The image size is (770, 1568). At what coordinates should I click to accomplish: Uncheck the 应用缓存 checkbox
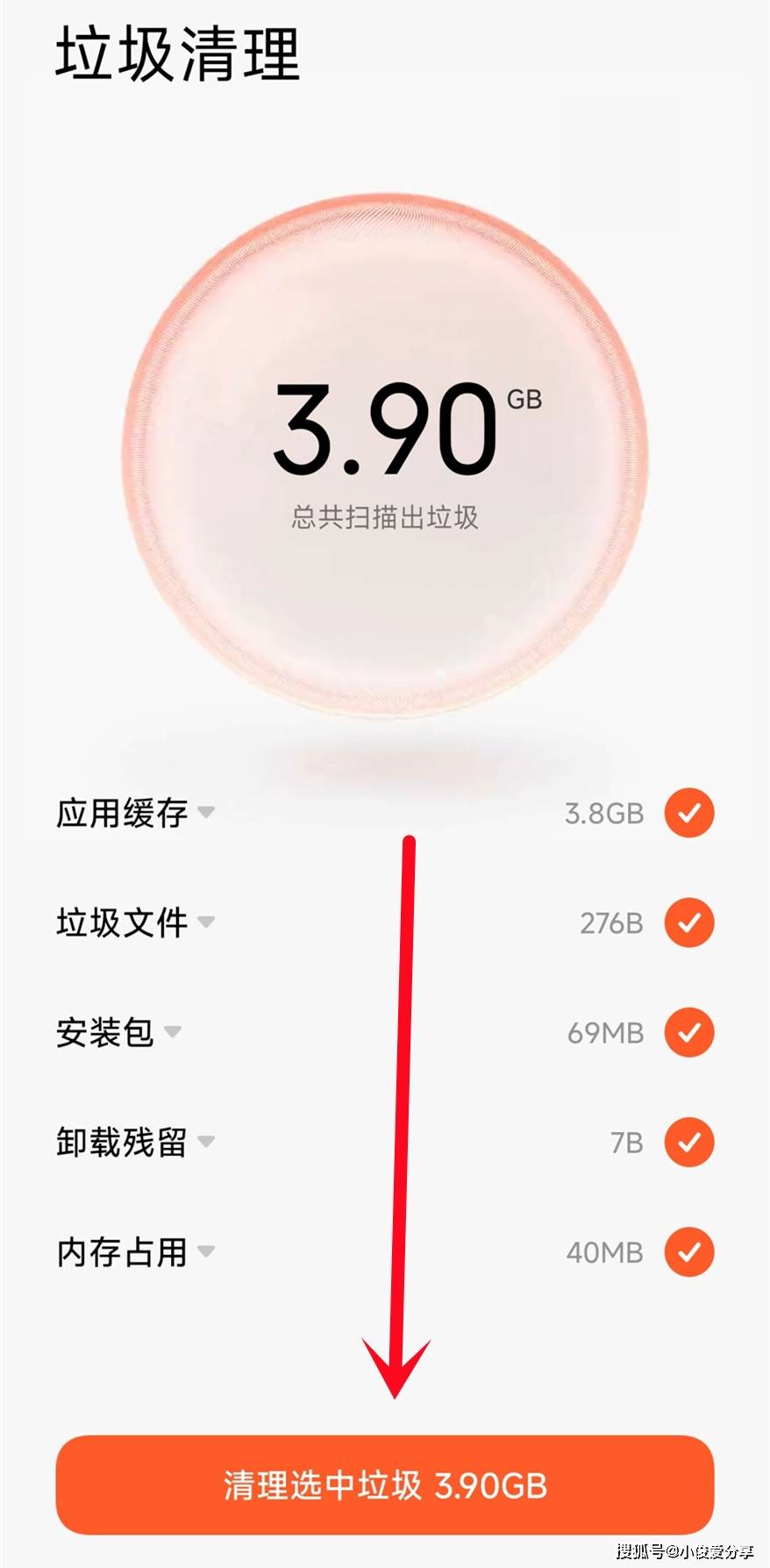[x=688, y=813]
